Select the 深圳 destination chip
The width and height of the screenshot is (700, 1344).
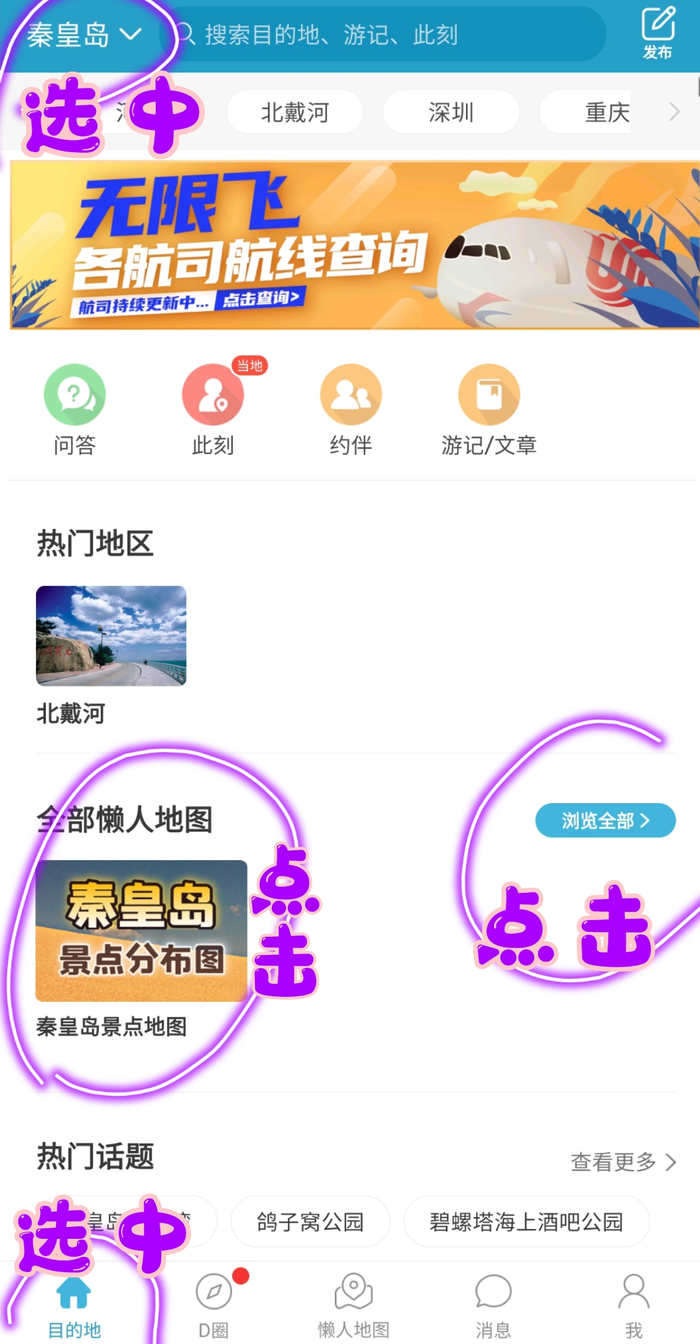pos(451,112)
